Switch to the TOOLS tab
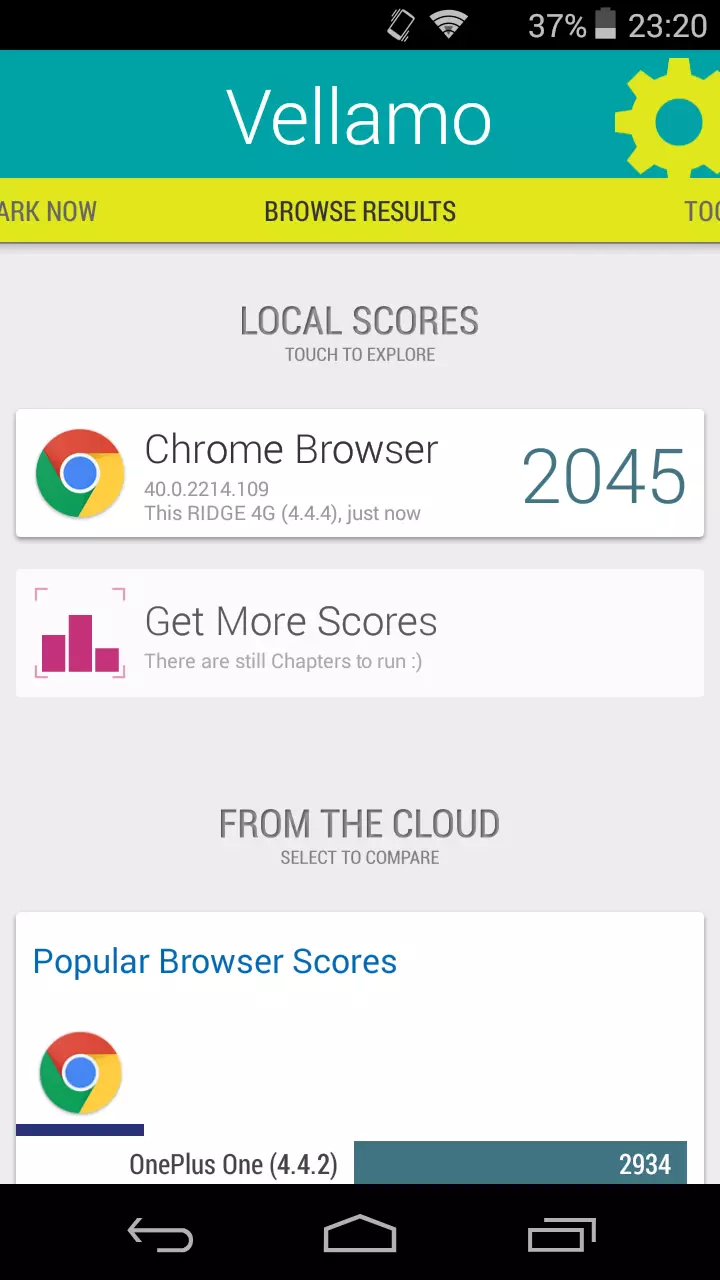 pyautogui.click(x=700, y=211)
